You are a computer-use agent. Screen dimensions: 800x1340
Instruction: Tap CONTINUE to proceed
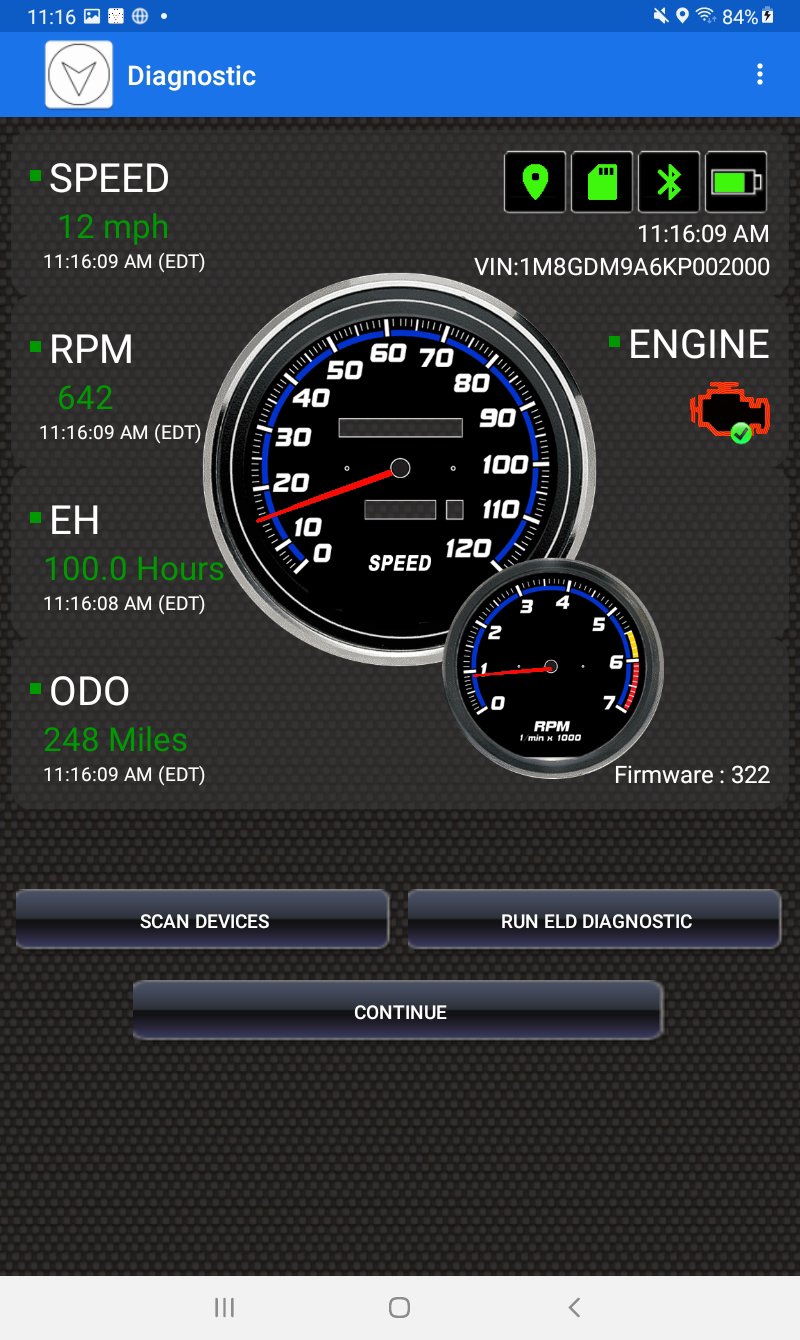(399, 1011)
